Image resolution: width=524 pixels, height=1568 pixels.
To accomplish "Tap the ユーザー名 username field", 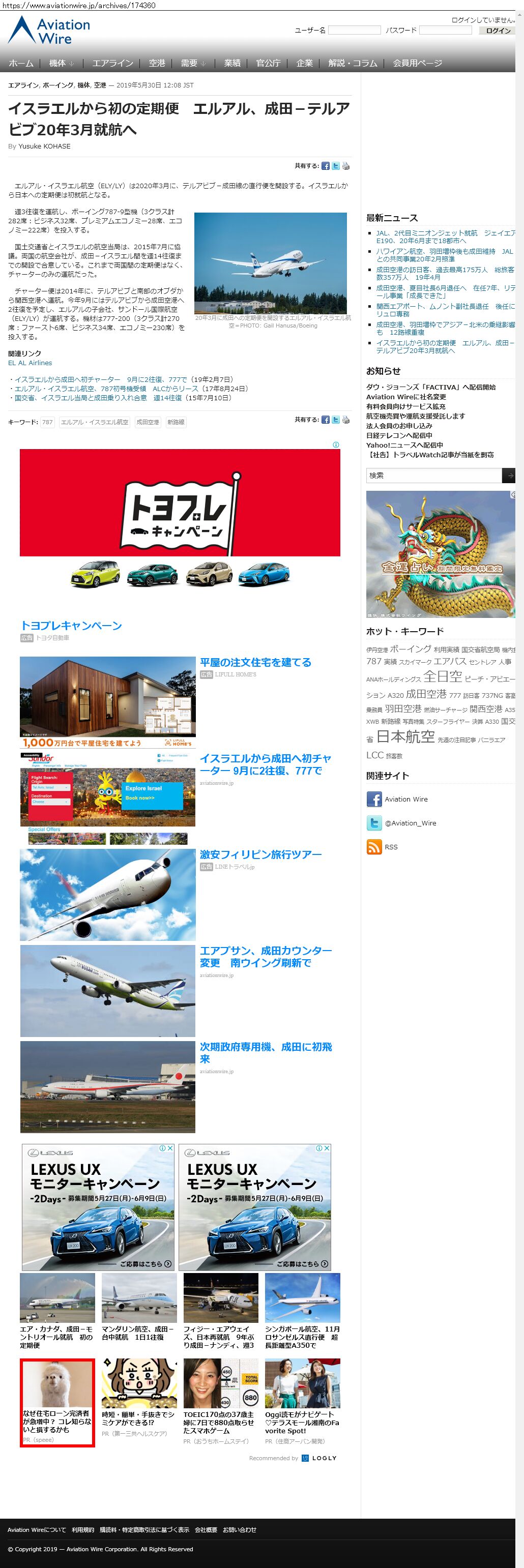I will tap(354, 30).
